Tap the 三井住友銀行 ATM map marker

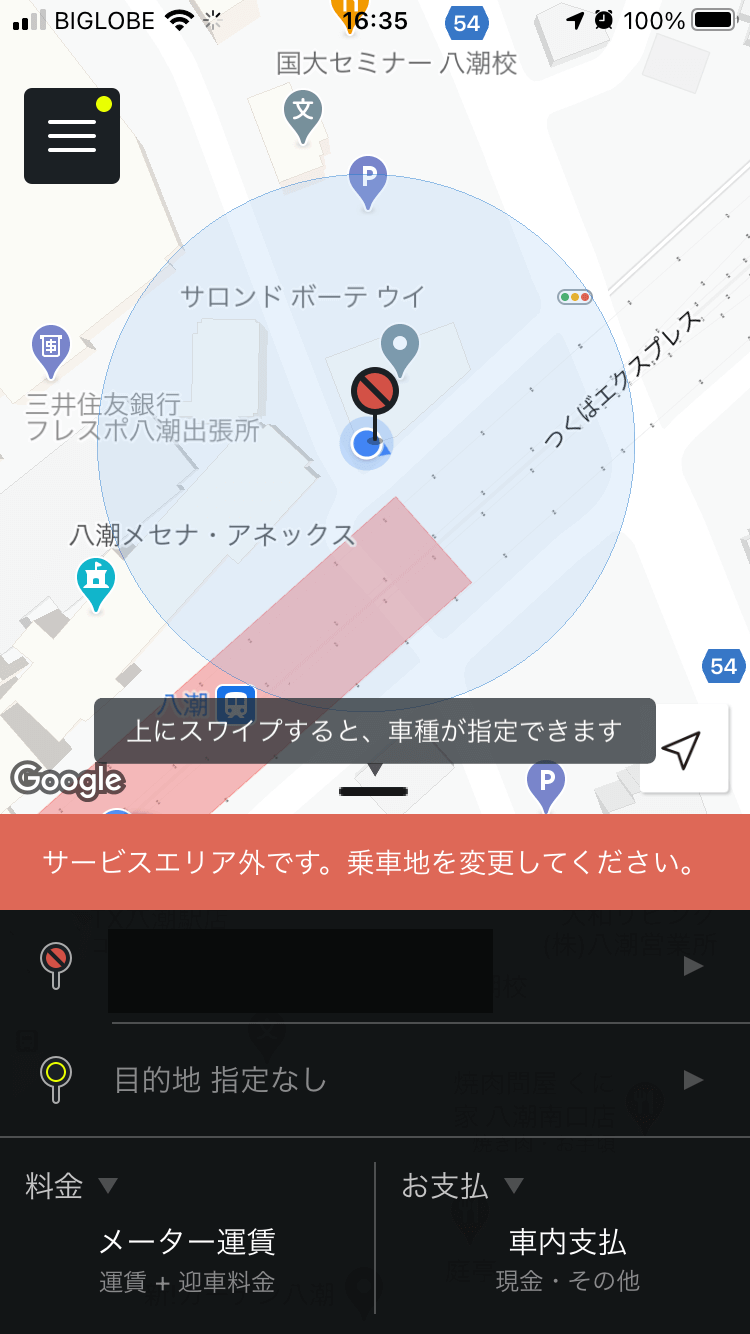click(51, 350)
